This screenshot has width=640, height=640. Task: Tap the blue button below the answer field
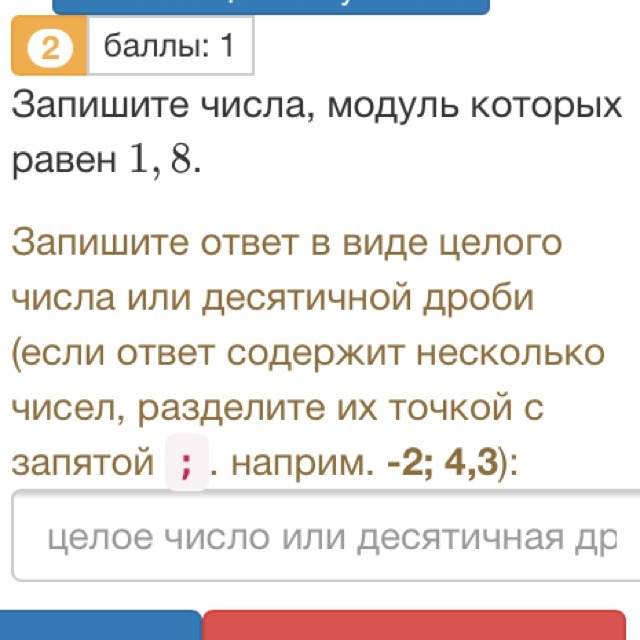coord(98,626)
